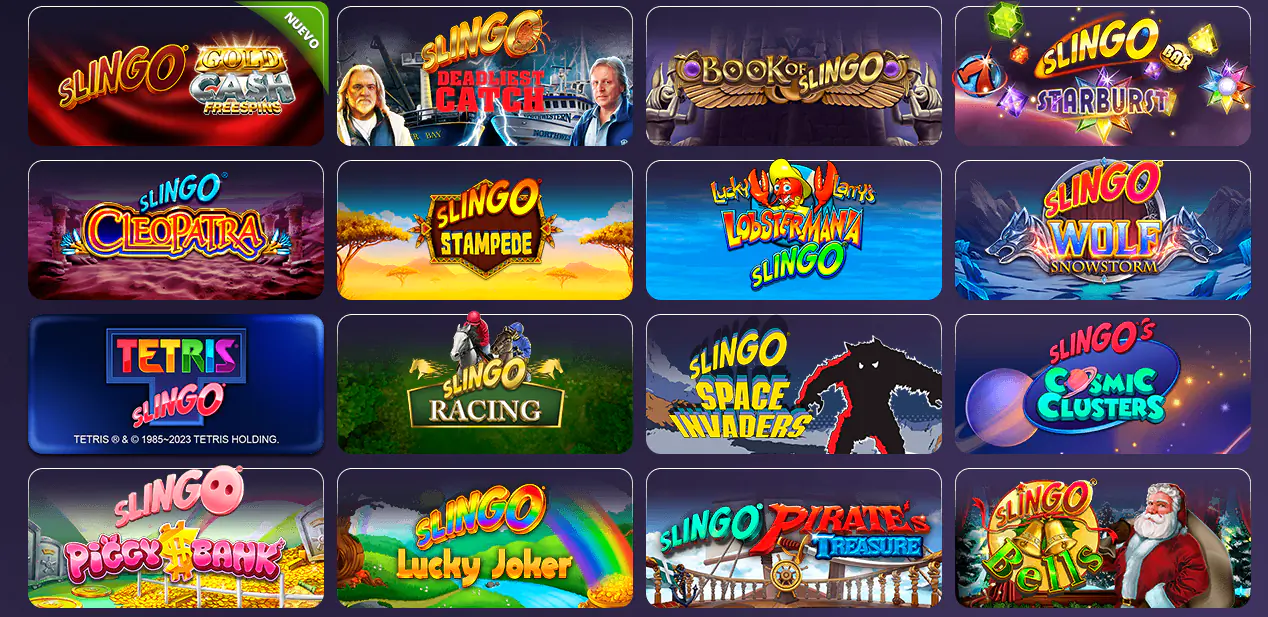1268x617 pixels.
Task: Launch Slingo Deadliest Catch tile
Action: [485, 77]
